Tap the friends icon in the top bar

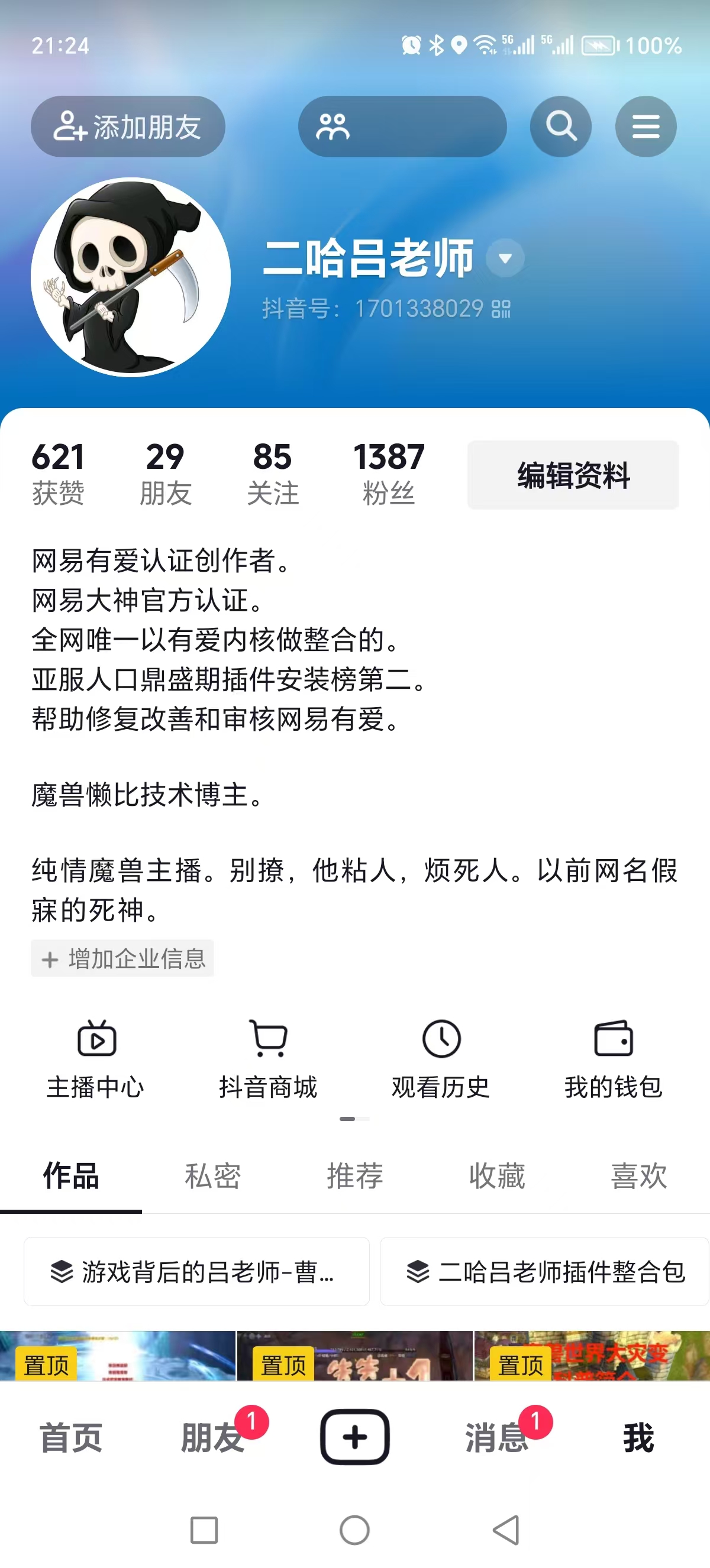[333, 127]
